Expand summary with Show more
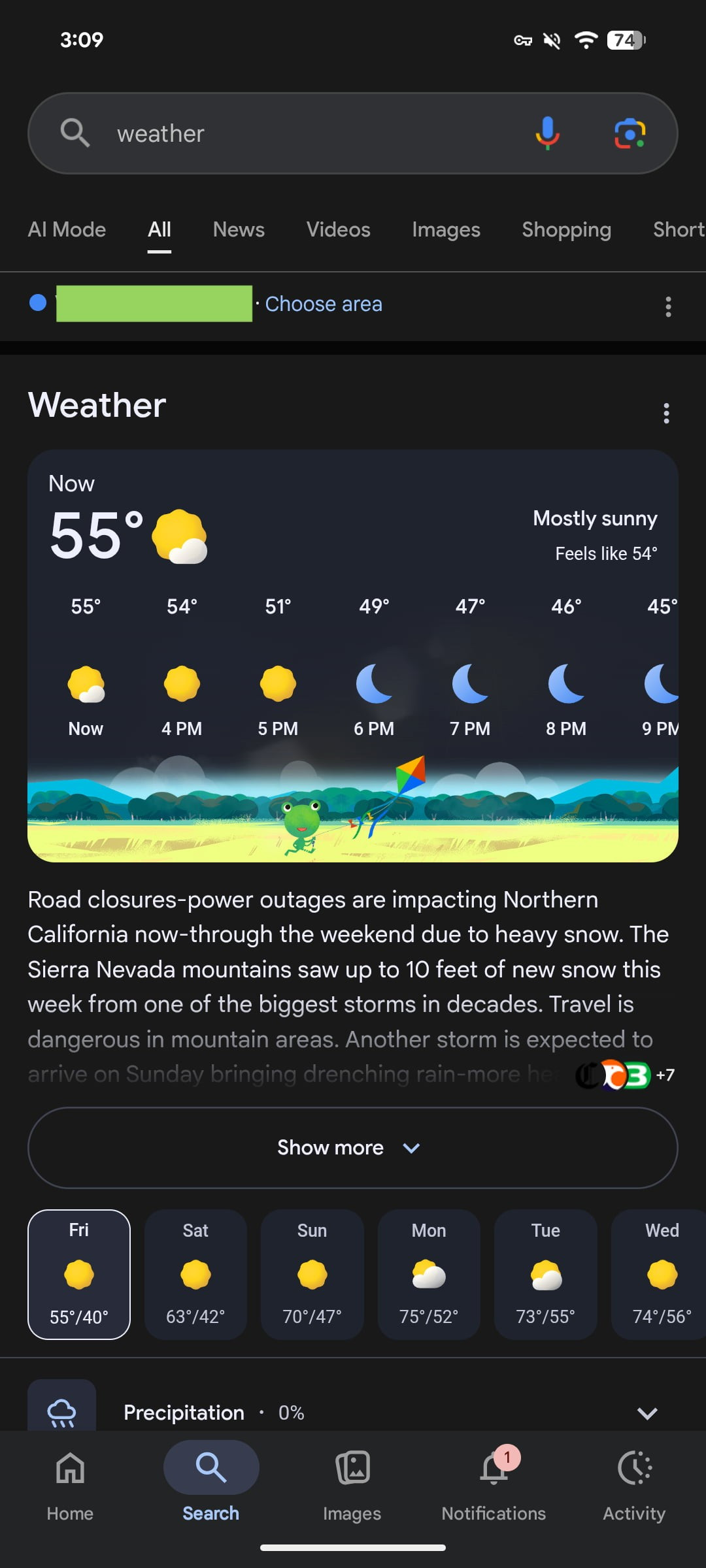The height and width of the screenshot is (1568, 706). (352, 1148)
